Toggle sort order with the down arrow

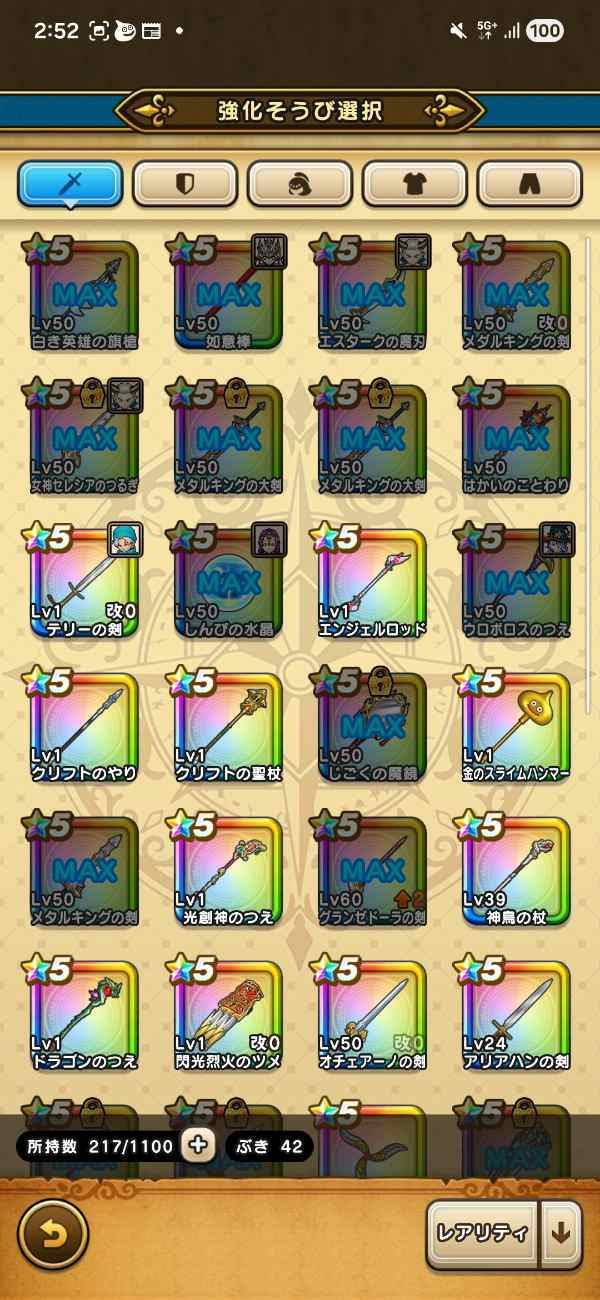(561, 1233)
